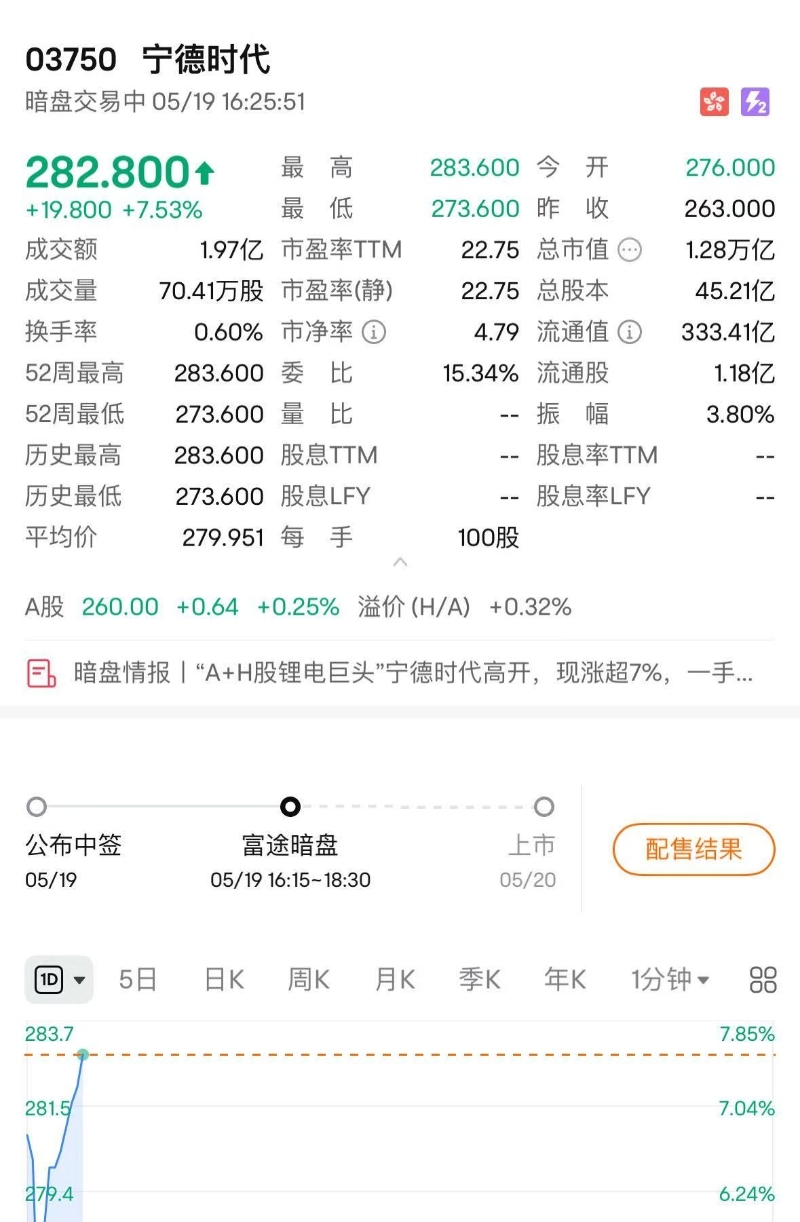Open the 1分钟 interval dropdown
The image size is (800, 1222).
point(670,979)
